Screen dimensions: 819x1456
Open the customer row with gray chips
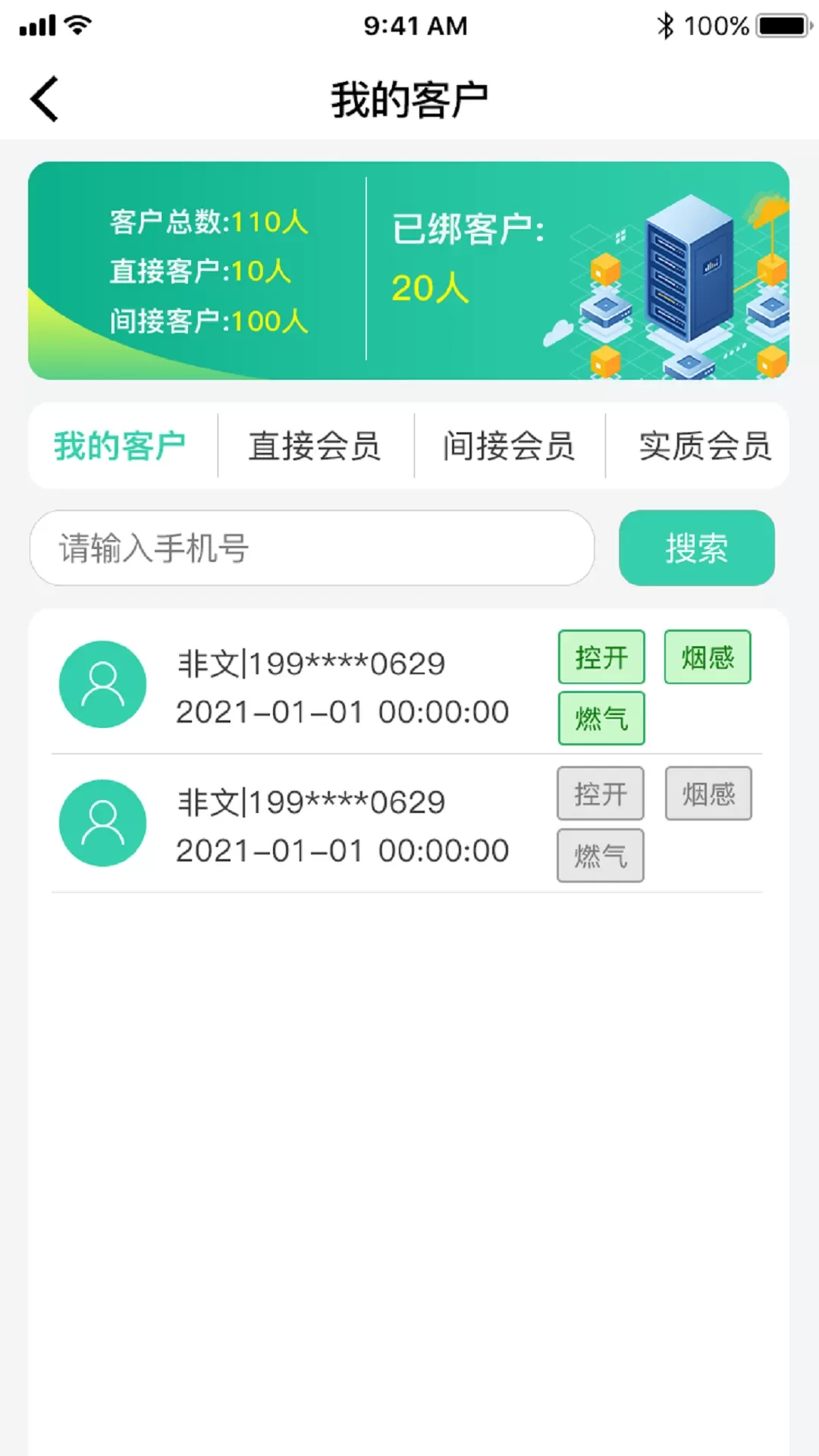coord(407,824)
